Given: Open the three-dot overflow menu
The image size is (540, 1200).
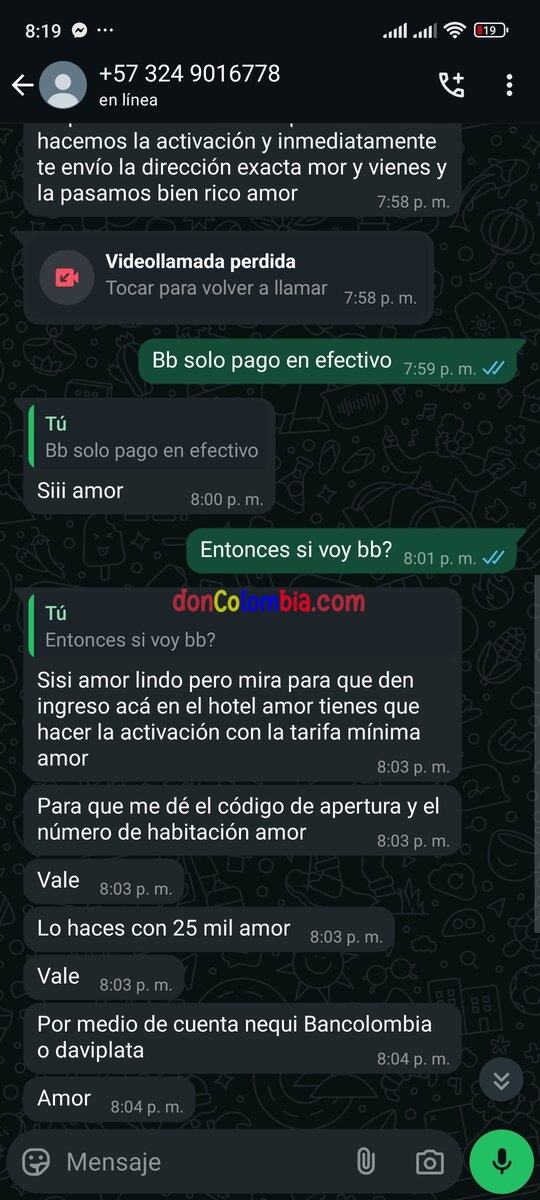Looking at the screenshot, I should tap(509, 85).
